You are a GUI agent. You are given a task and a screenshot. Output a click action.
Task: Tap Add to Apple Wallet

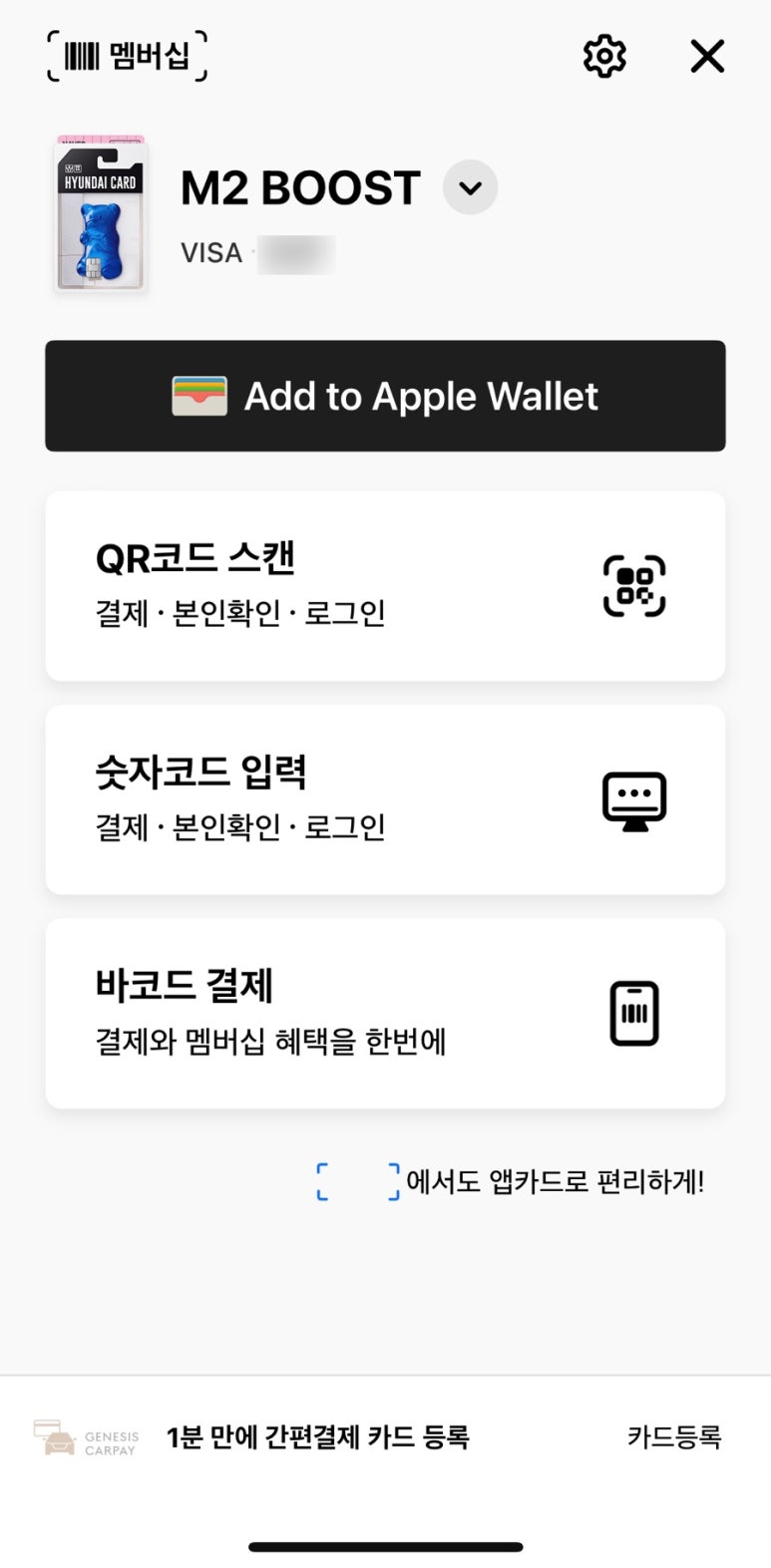point(385,396)
